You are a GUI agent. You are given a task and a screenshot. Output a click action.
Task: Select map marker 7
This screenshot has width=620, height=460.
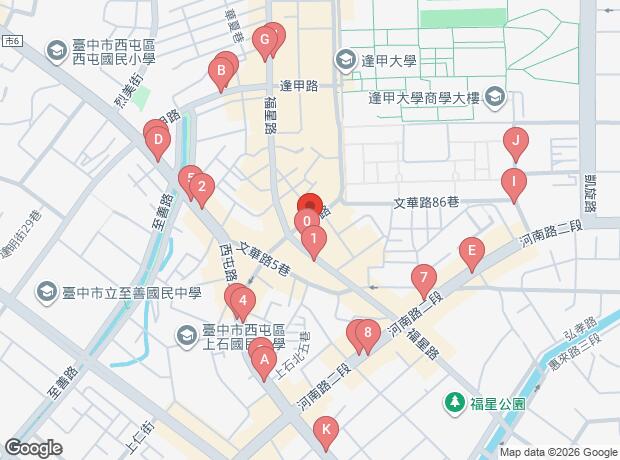point(423,277)
